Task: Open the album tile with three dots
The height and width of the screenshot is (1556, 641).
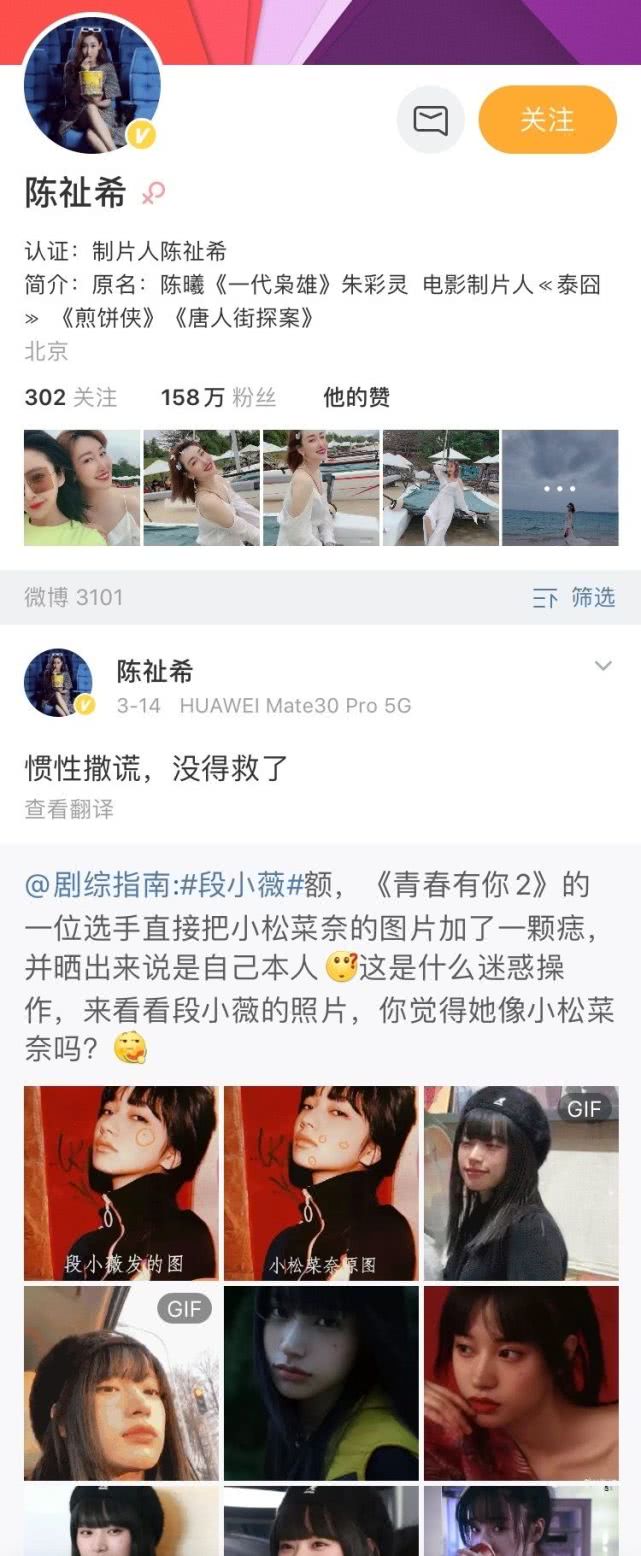Action: click(x=560, y=488)
